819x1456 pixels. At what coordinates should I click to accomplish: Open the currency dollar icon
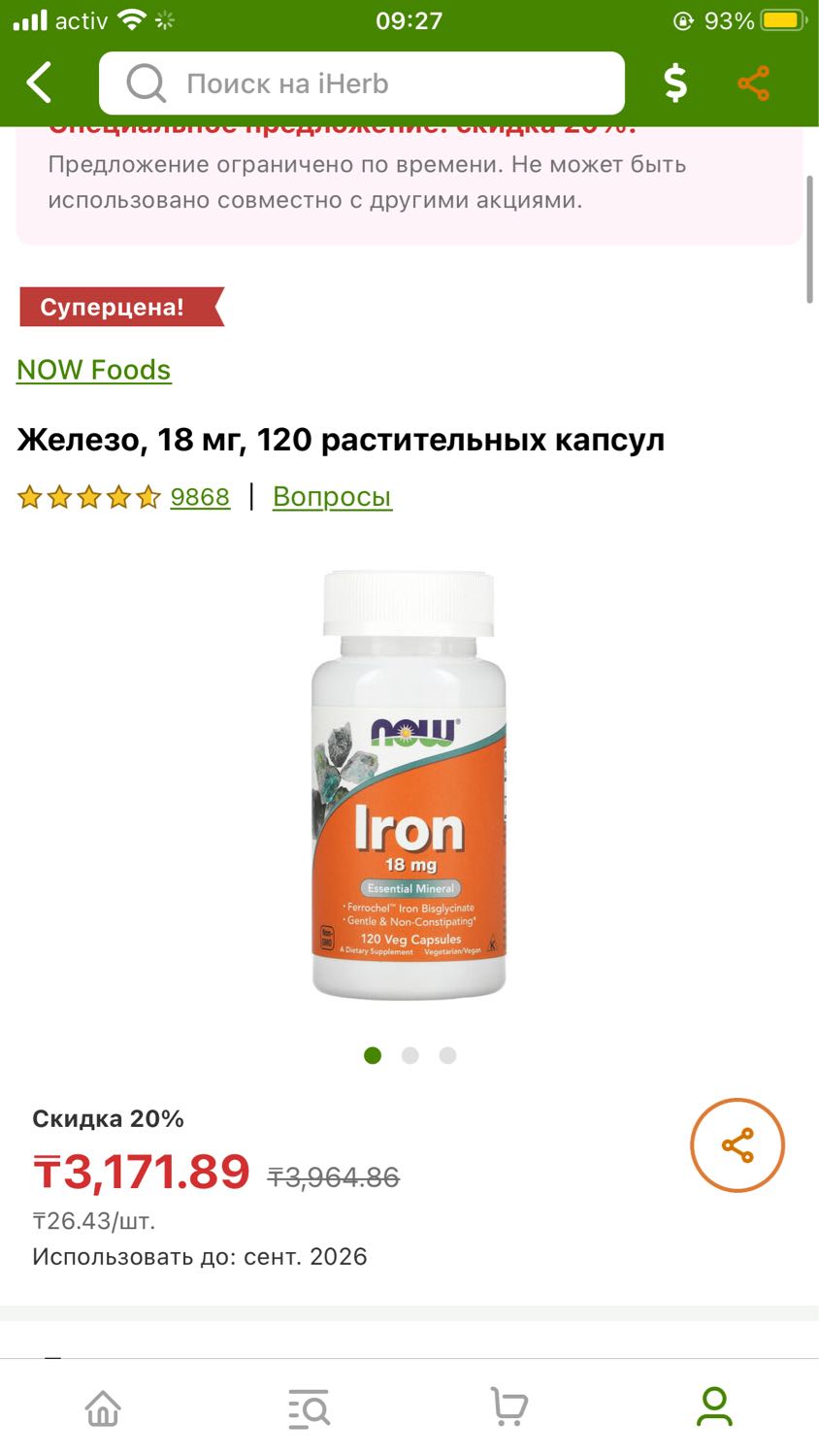click(675, 83)
